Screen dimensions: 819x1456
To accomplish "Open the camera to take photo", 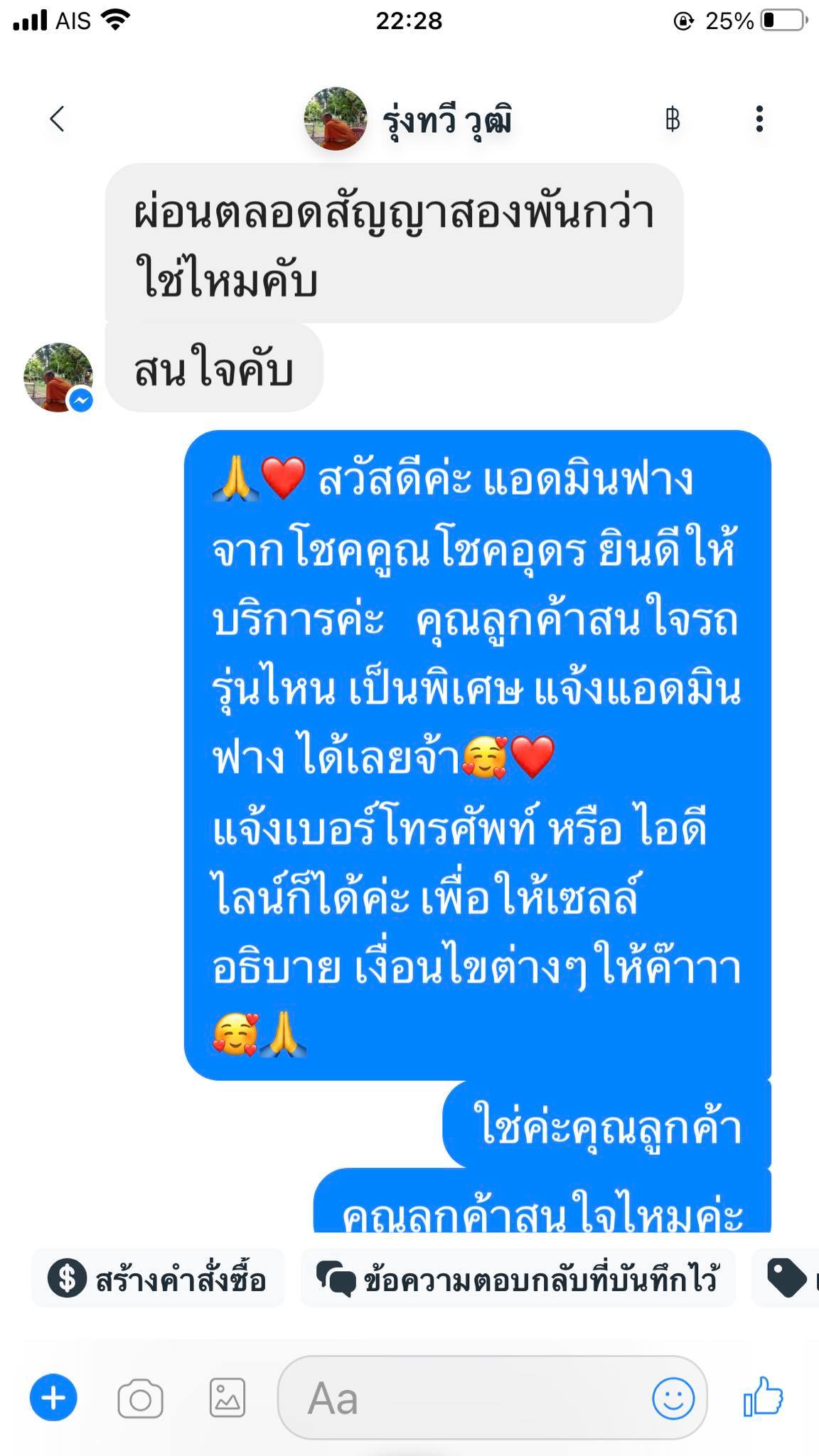I will [x=140, y=1399].
